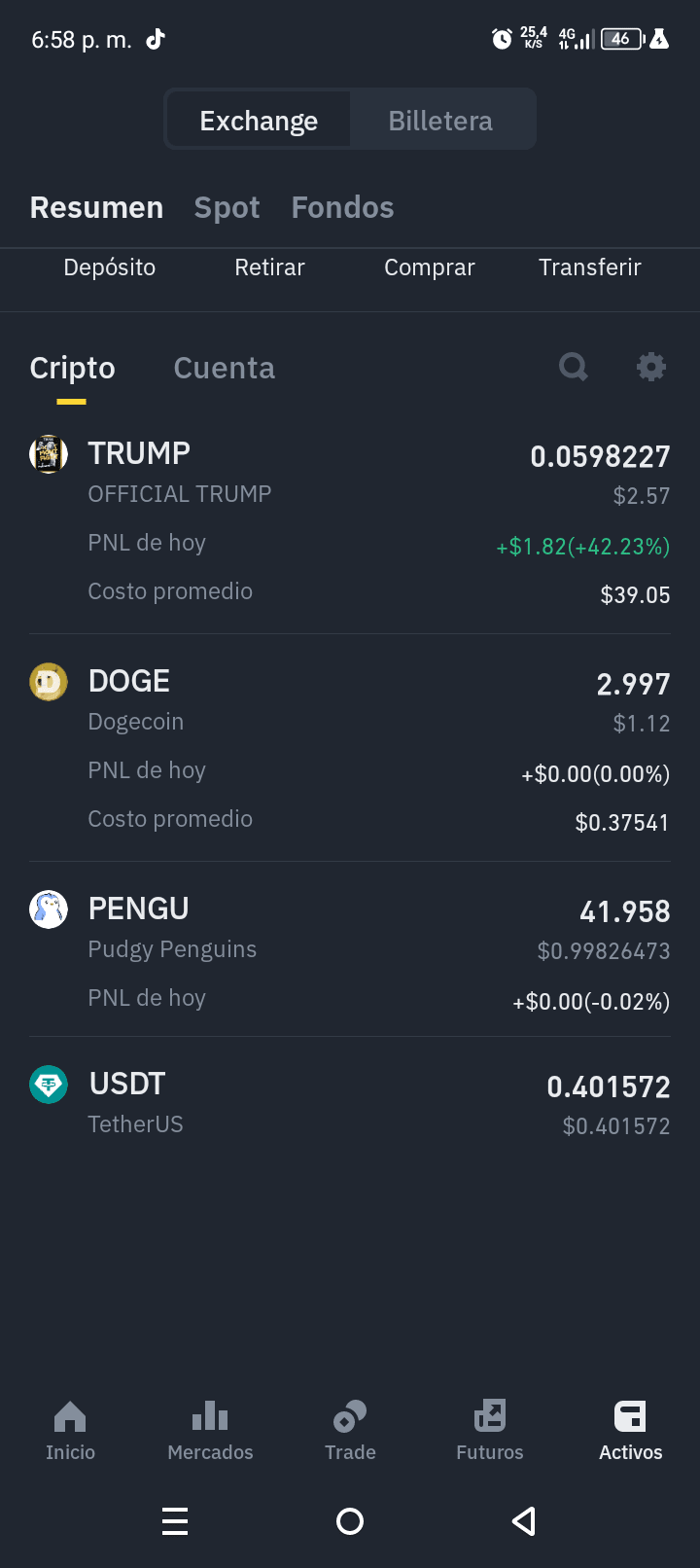Open the Mercados tab

210,1430
